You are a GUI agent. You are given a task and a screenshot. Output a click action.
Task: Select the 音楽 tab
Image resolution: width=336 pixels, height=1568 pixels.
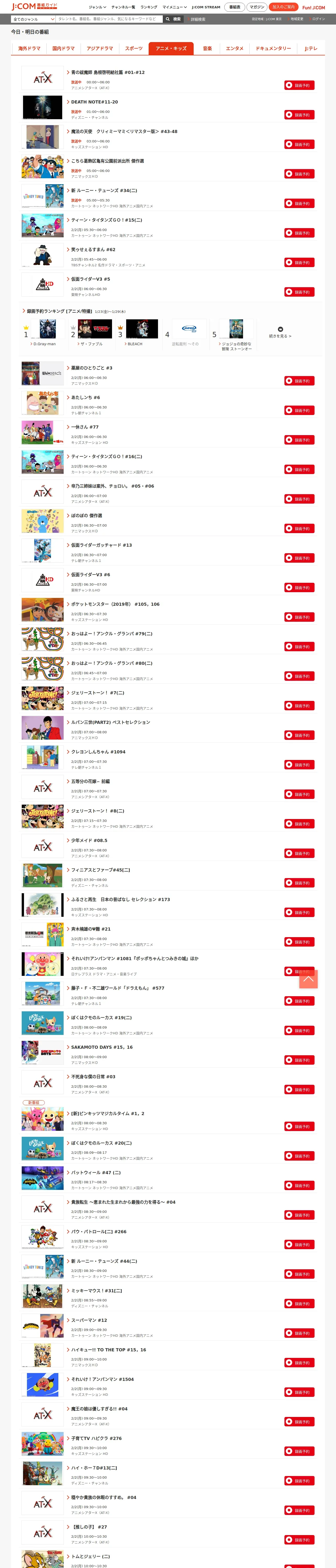click(207, 49)
